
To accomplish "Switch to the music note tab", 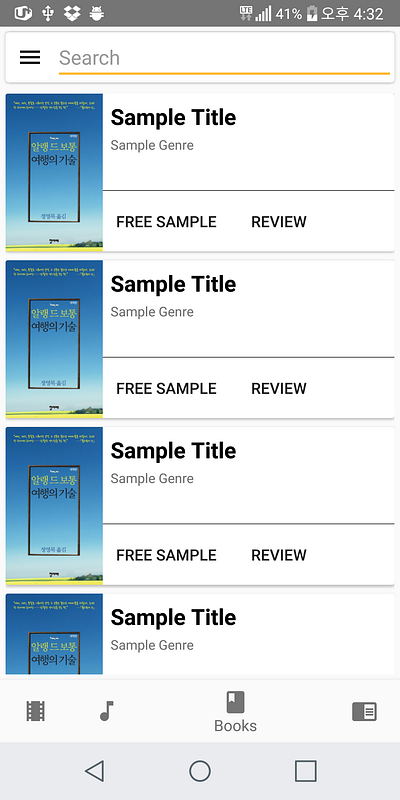I will click(107, 711).
